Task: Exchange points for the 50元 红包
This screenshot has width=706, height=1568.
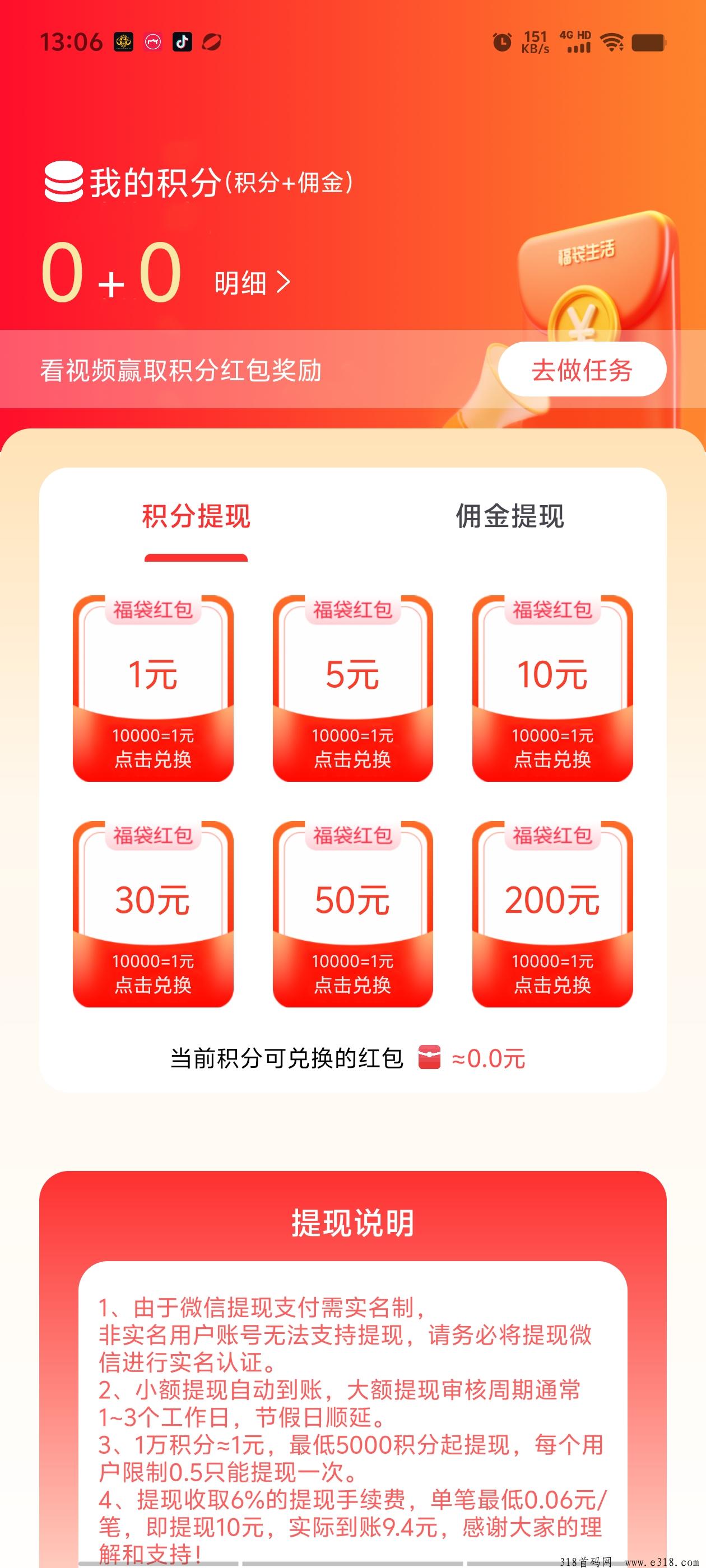Action: [352, 914]
